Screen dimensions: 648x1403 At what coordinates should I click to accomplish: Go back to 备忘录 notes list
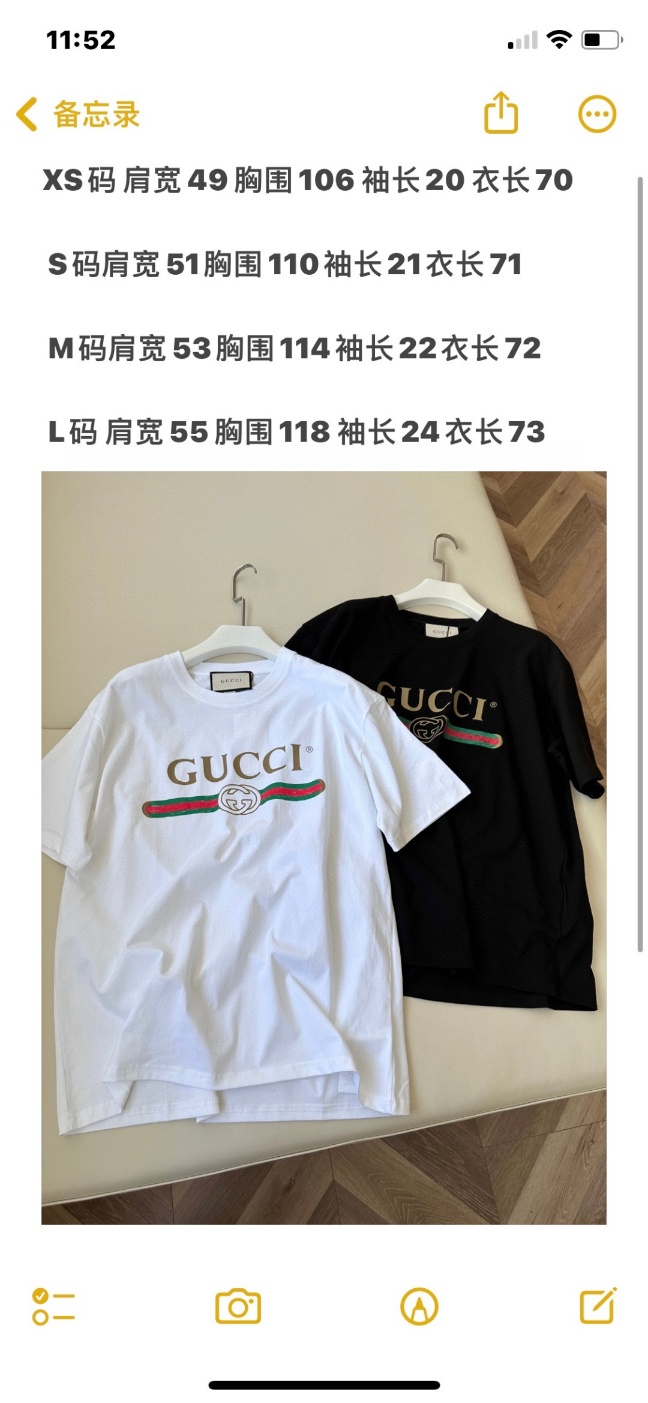coord(78,114)
